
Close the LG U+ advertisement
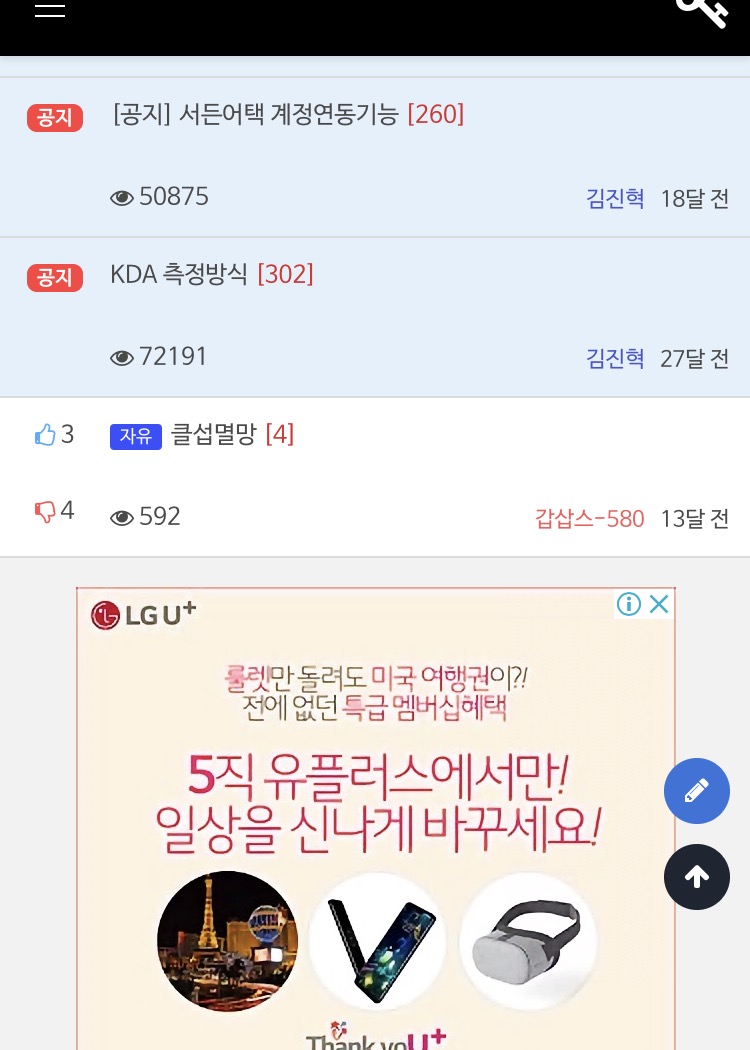pyautogui.click(x=659, y=604)
